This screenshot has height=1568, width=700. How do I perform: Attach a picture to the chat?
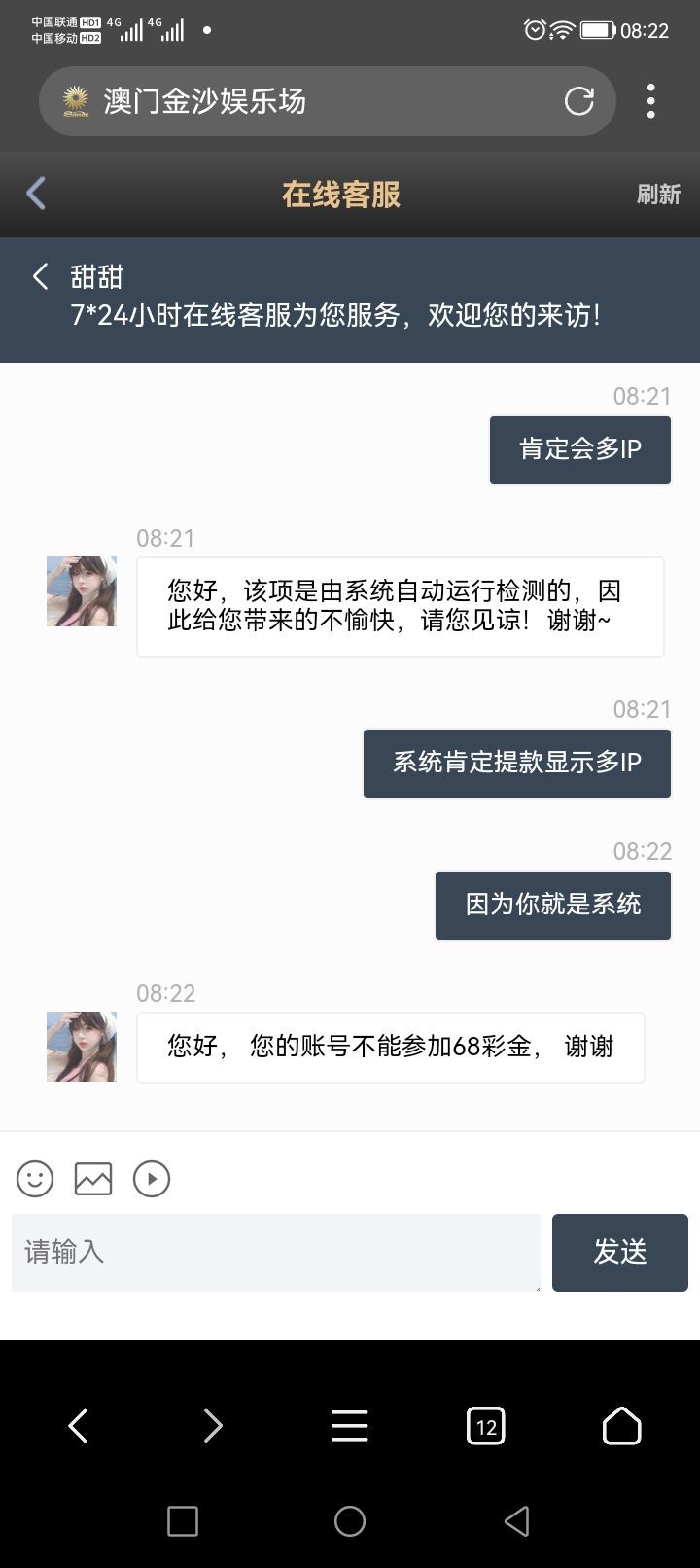(x=93, y=1179)
